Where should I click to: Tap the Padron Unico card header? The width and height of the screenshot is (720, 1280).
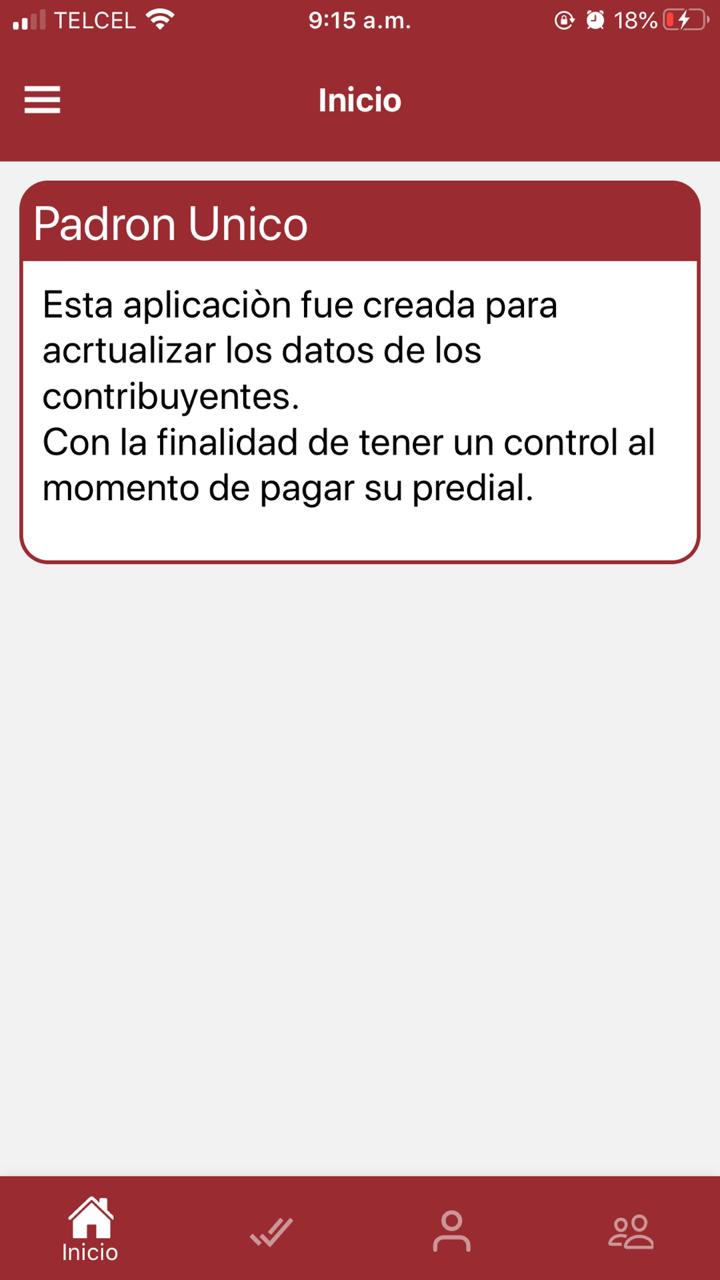pos(170,222)
